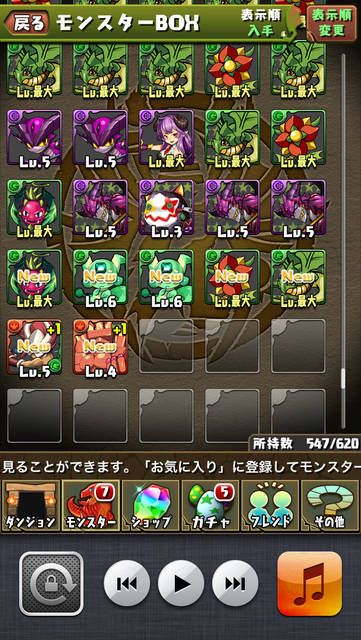Open the モンスター tab

coord(91,506)
